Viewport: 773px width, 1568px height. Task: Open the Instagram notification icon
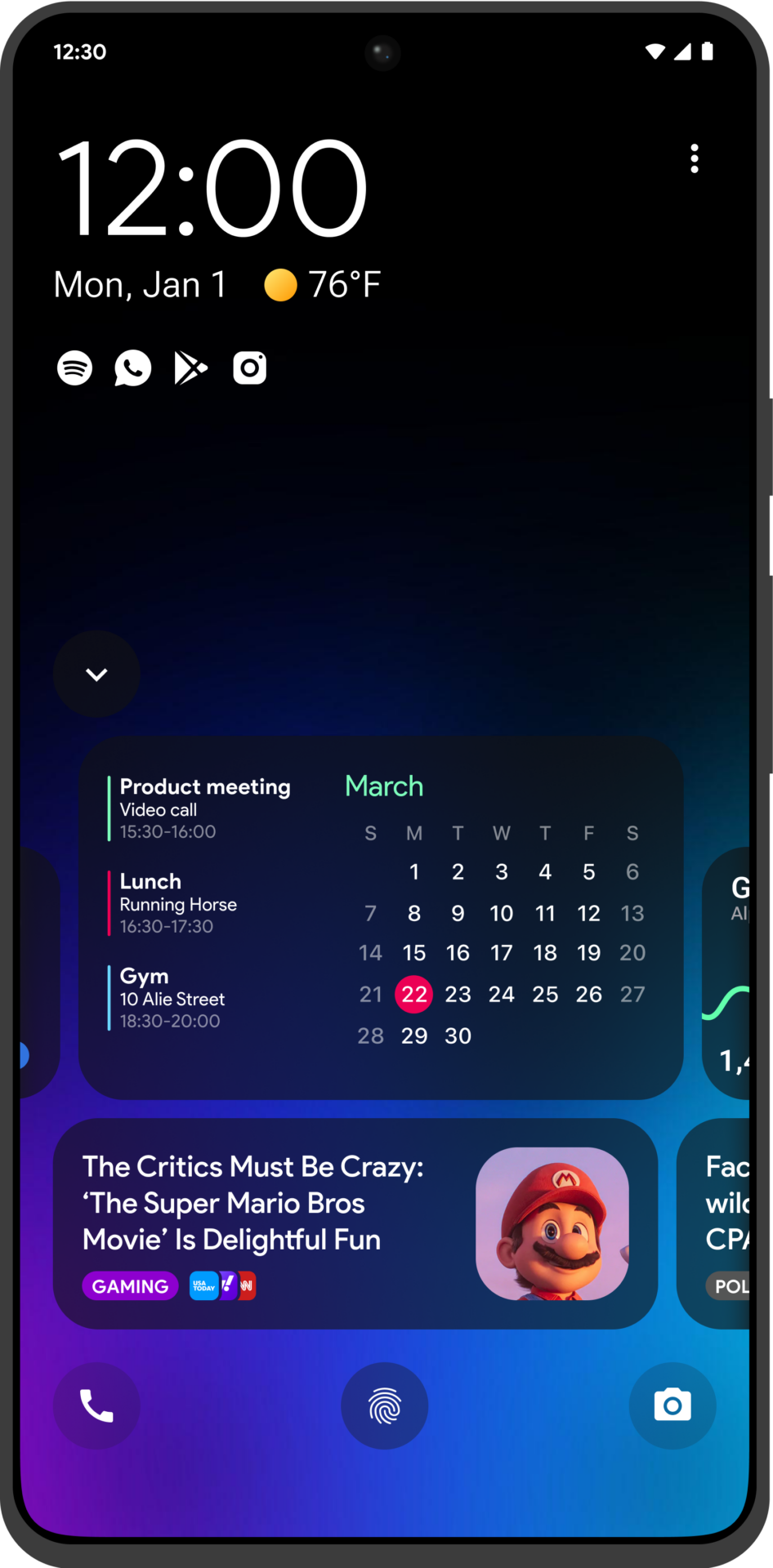coord(249,368)
